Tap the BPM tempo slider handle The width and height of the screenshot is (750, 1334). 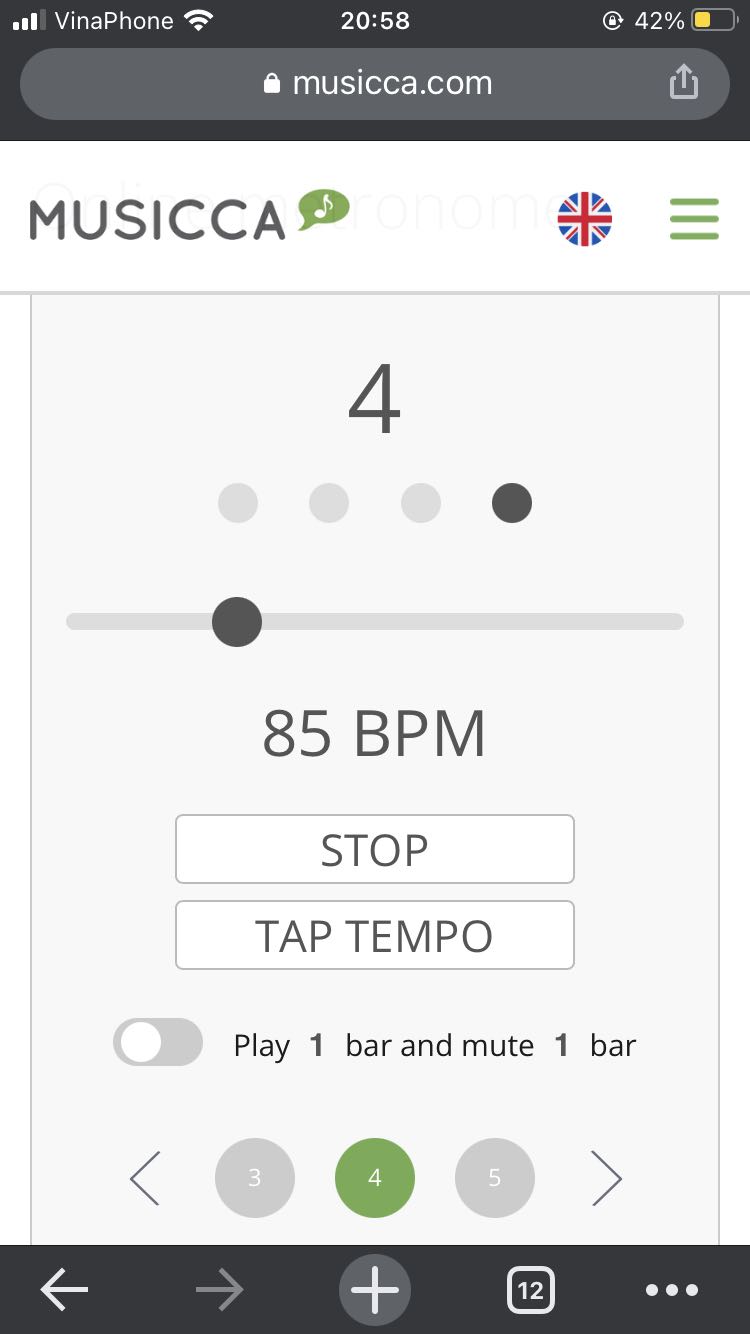pos(237,622)
